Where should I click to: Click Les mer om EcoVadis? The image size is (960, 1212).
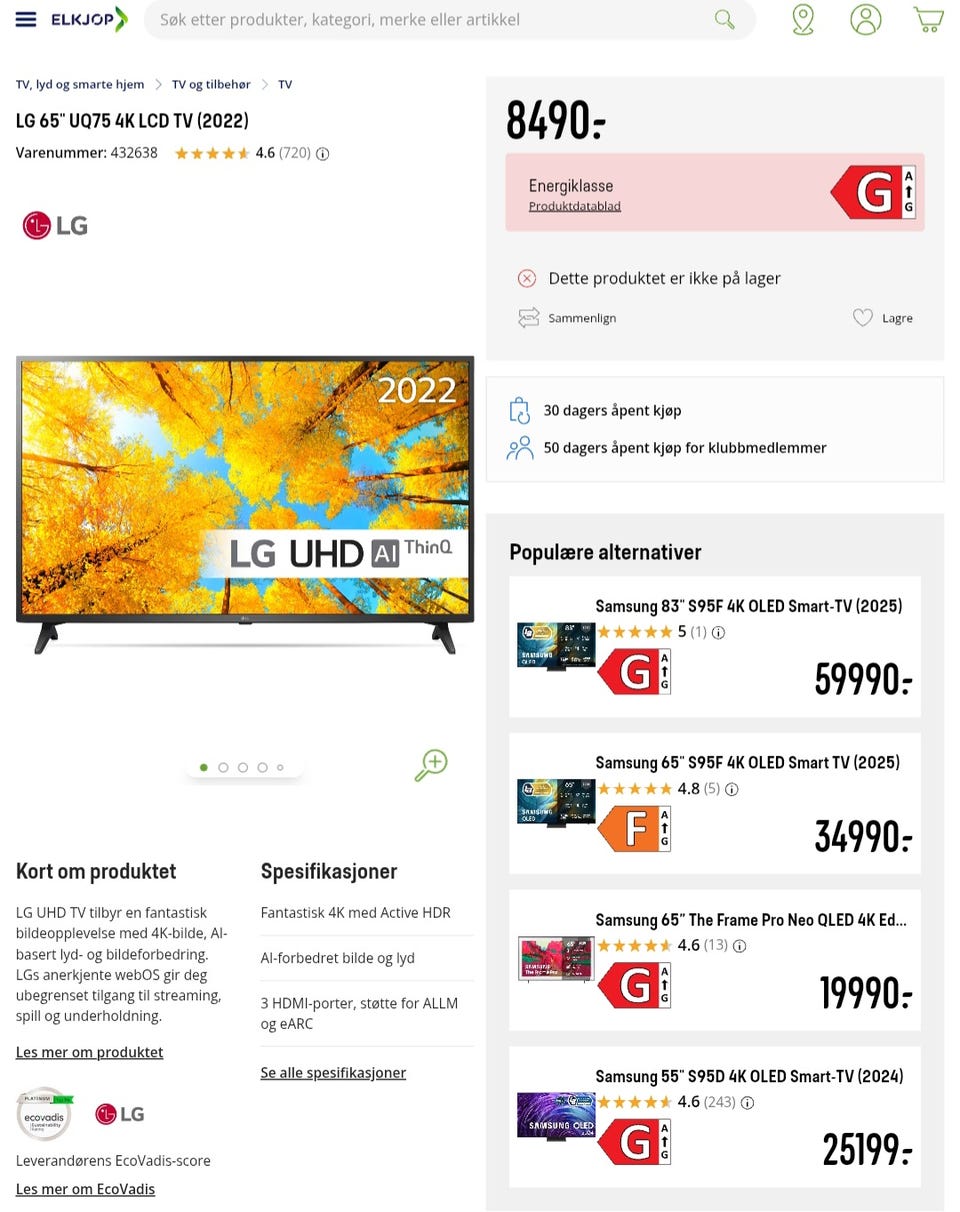[85, 1188]
